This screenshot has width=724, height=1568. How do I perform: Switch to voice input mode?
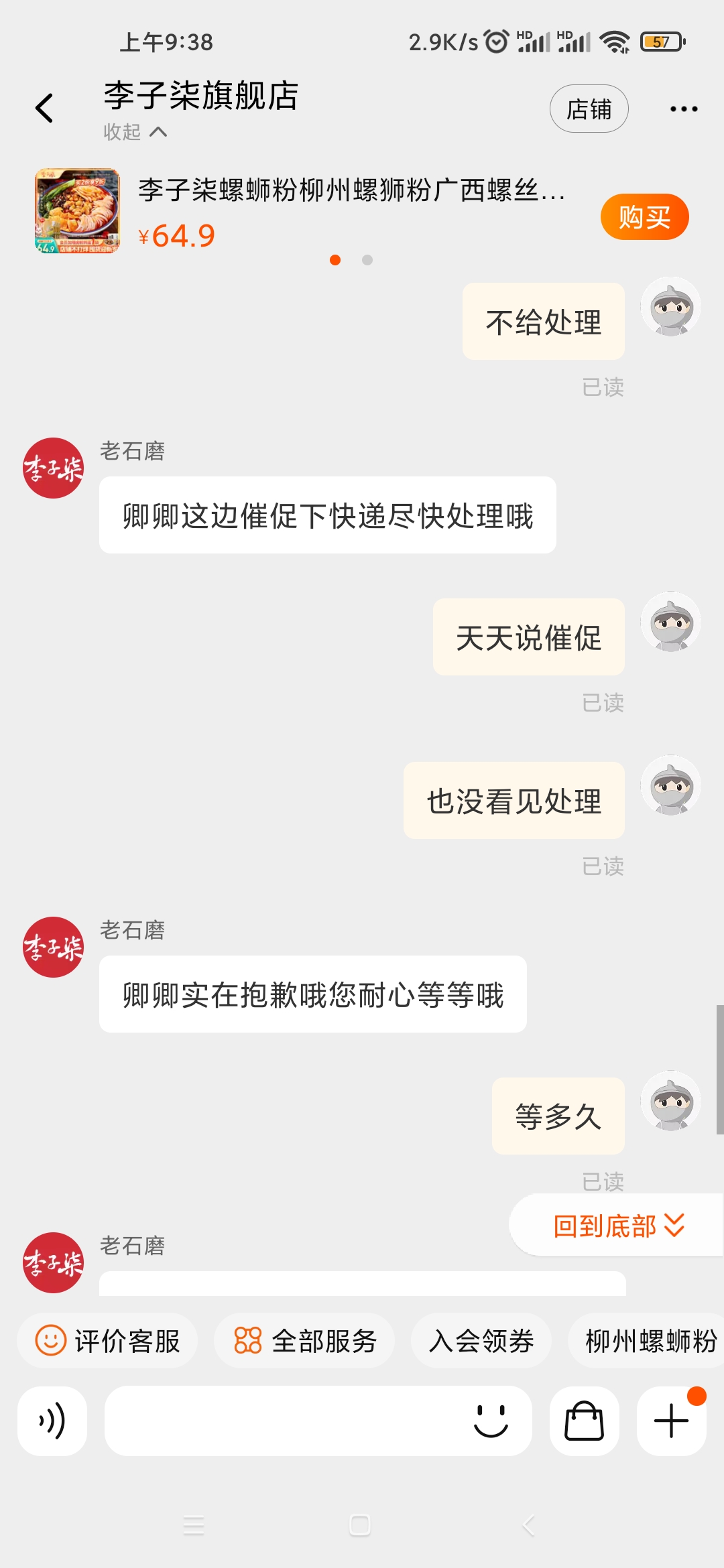click(x=52, y=1421)
